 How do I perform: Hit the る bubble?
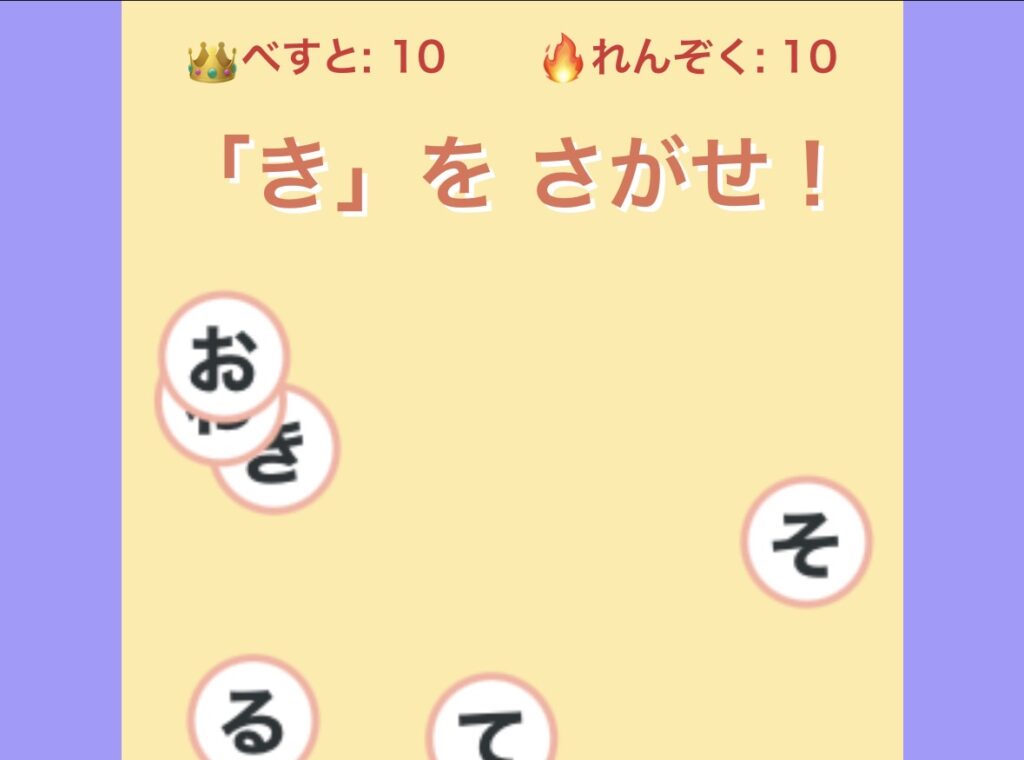[x=252, y=718]
